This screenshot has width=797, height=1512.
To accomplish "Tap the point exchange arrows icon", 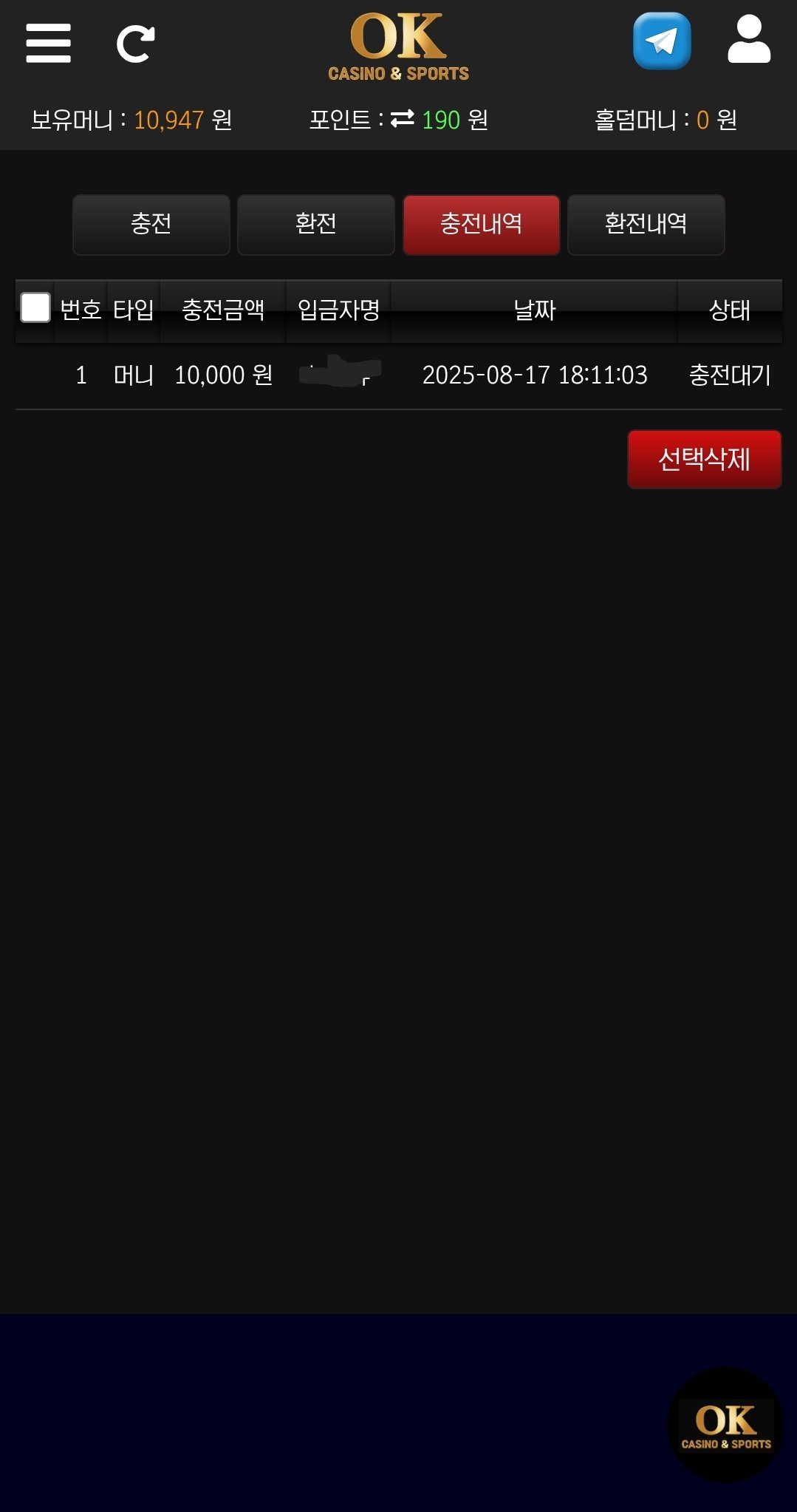I will pyautogui.click(x=403, y=119).
